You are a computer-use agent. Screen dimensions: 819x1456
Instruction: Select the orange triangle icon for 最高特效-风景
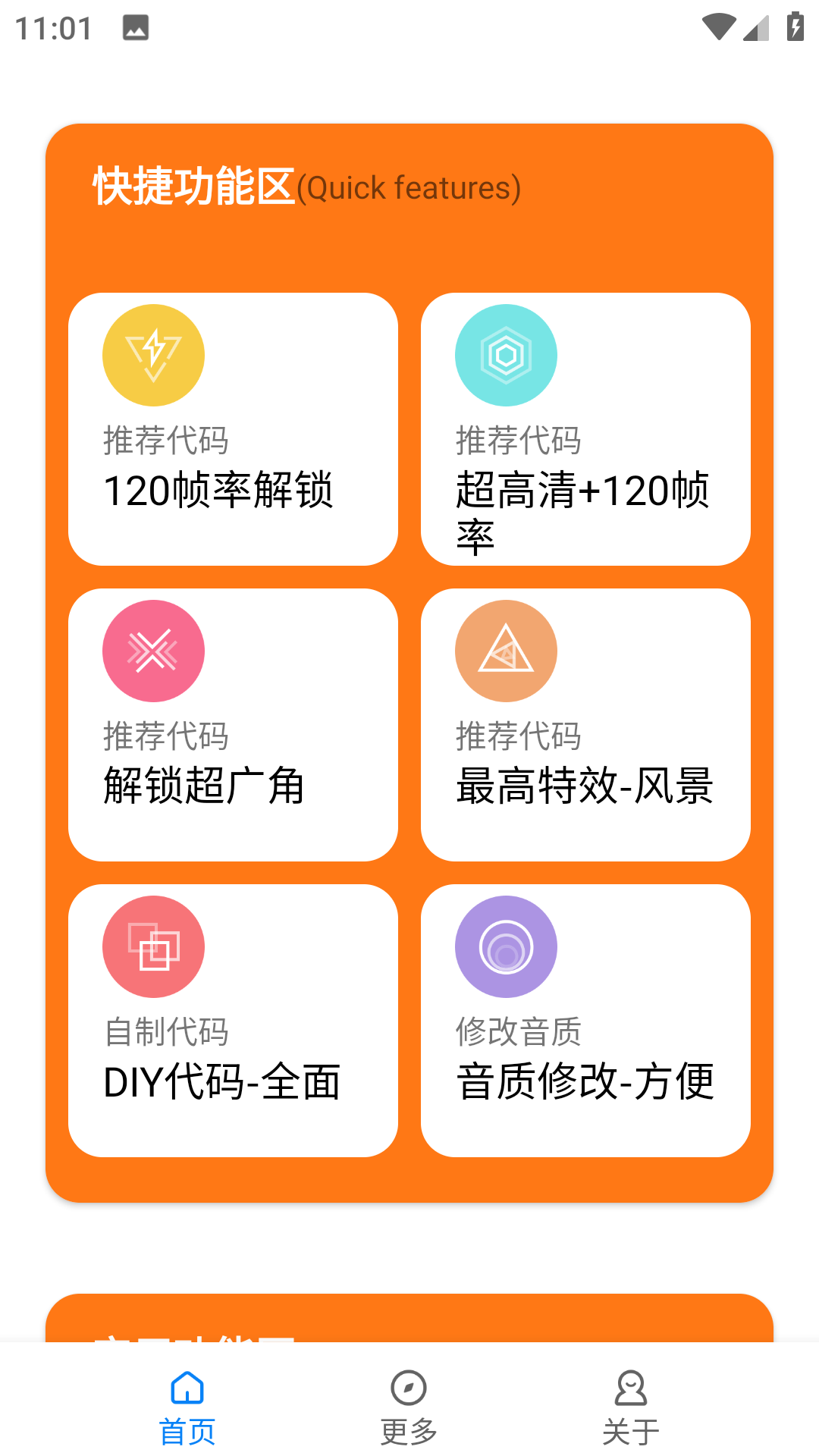pos(506,651)
